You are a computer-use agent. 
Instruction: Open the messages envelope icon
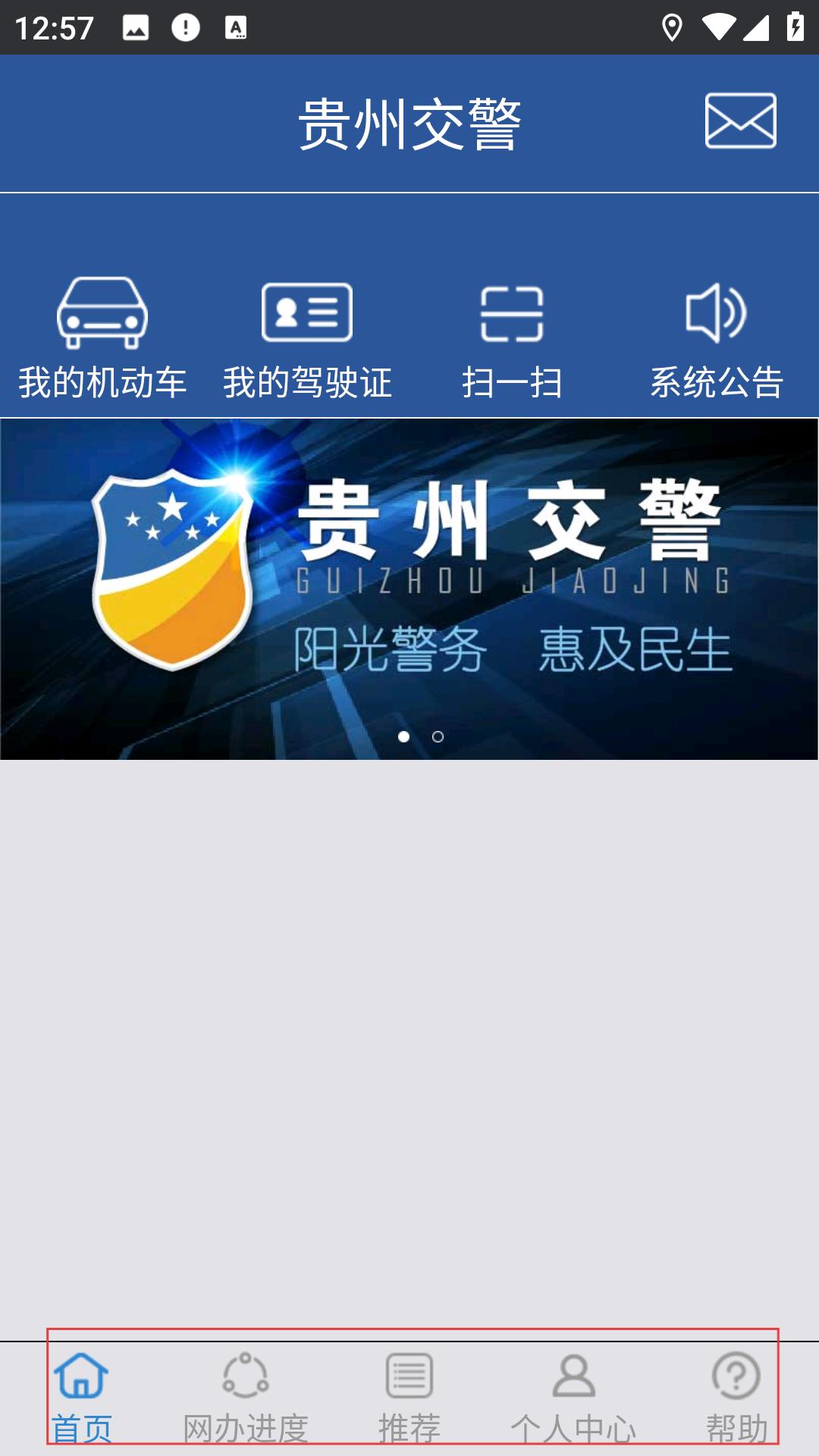[x=740, y=121]
